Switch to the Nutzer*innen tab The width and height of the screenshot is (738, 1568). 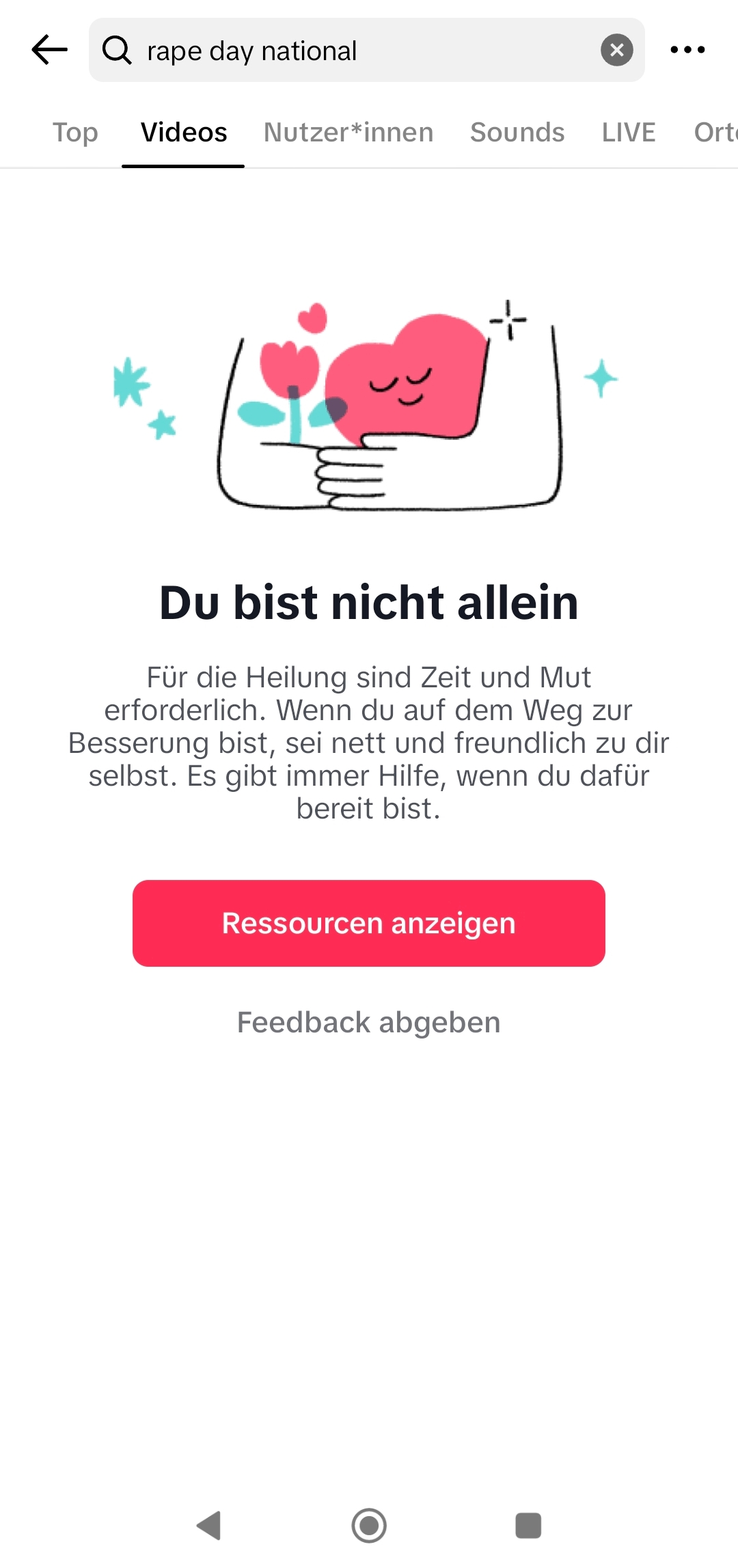point(348,133)
